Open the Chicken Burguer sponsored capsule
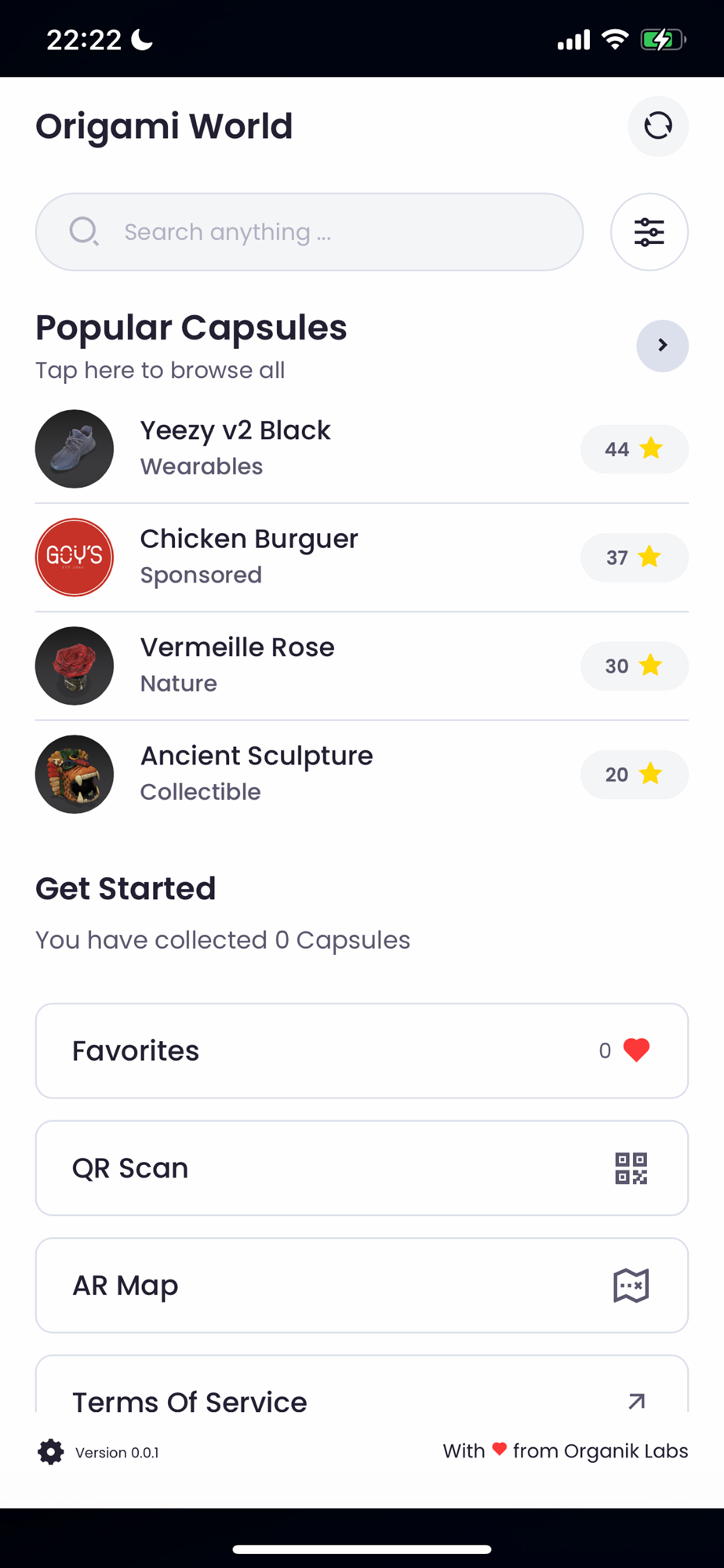 362,557
